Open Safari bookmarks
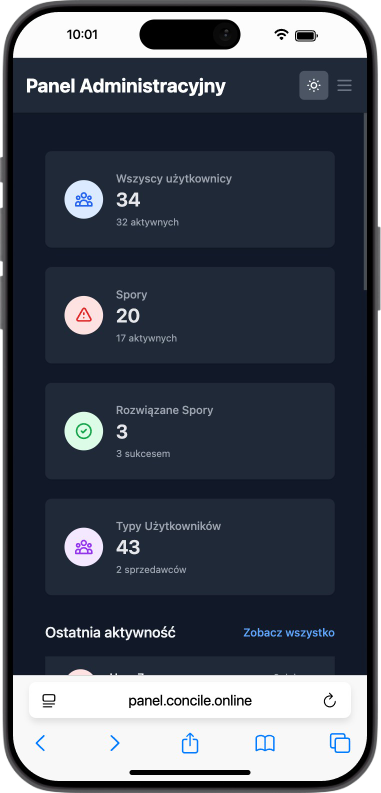The height and width of the screenshot is (793, 381). 265,743
